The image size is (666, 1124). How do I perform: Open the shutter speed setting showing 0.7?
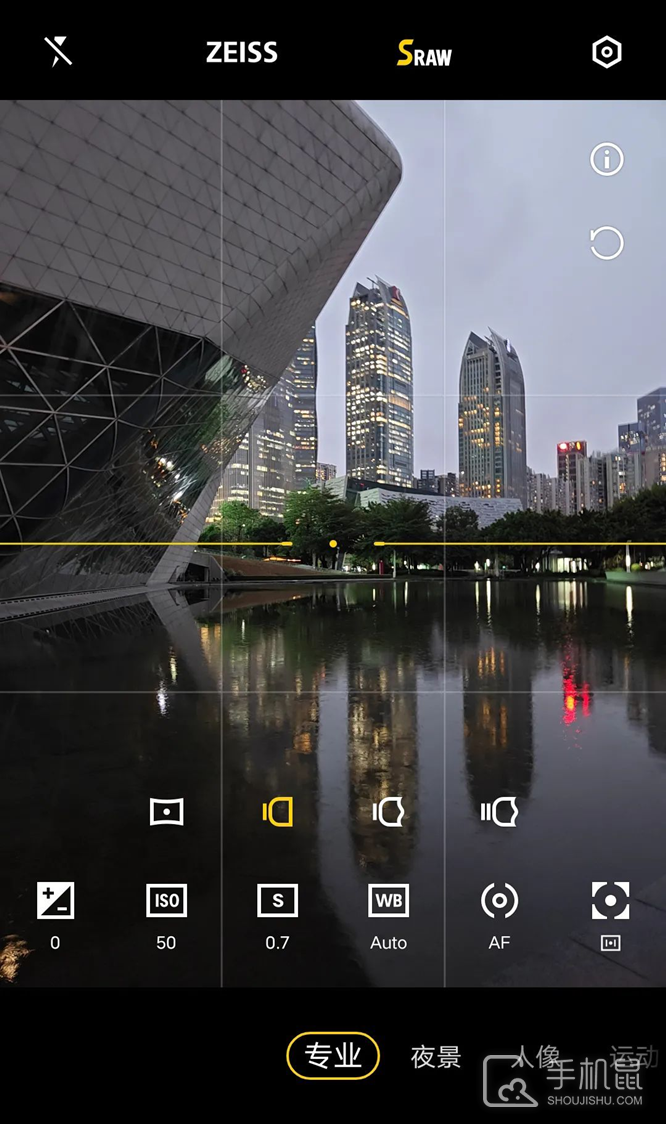coord(277,913)
